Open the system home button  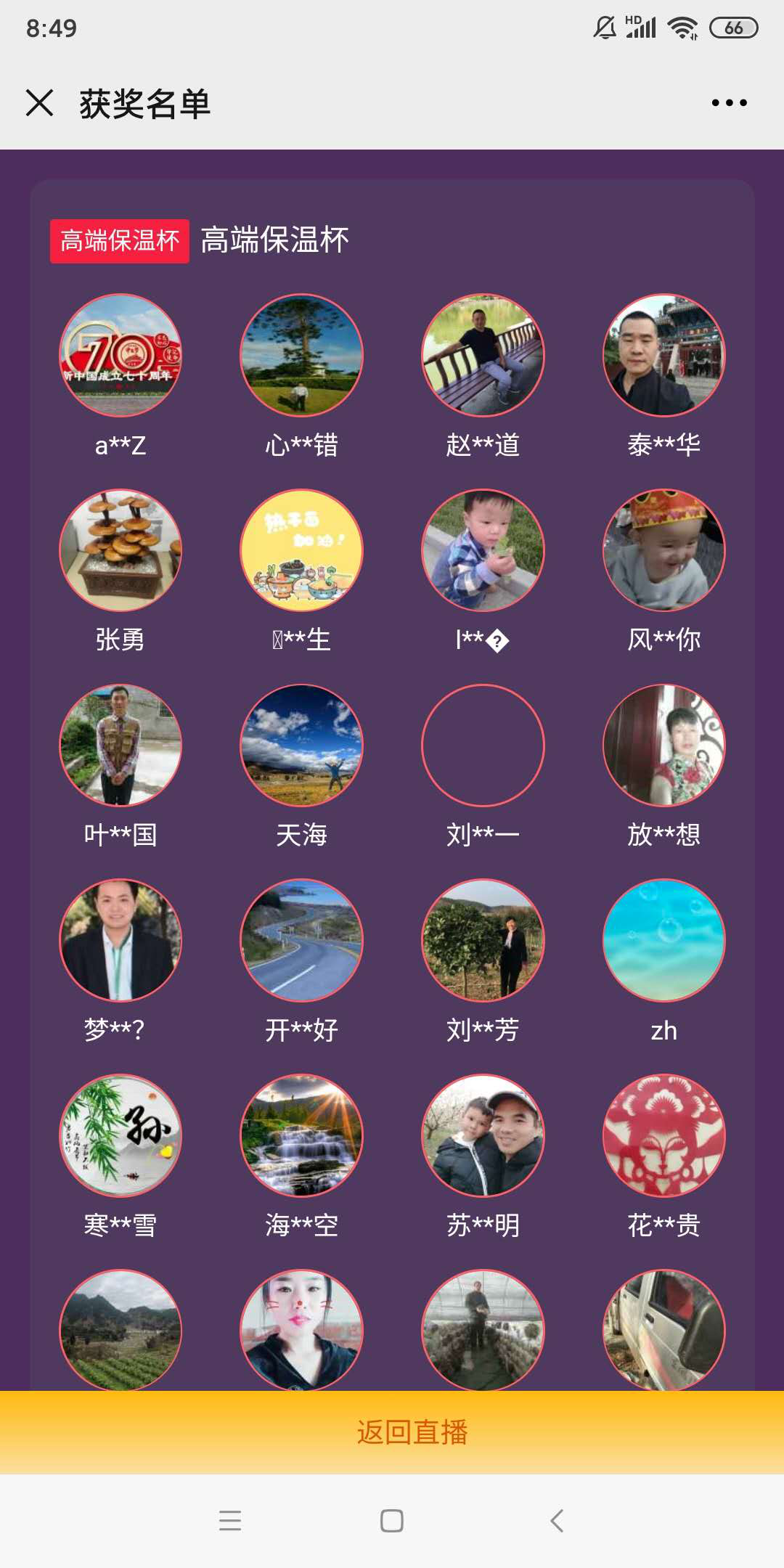coord(392,1520)
